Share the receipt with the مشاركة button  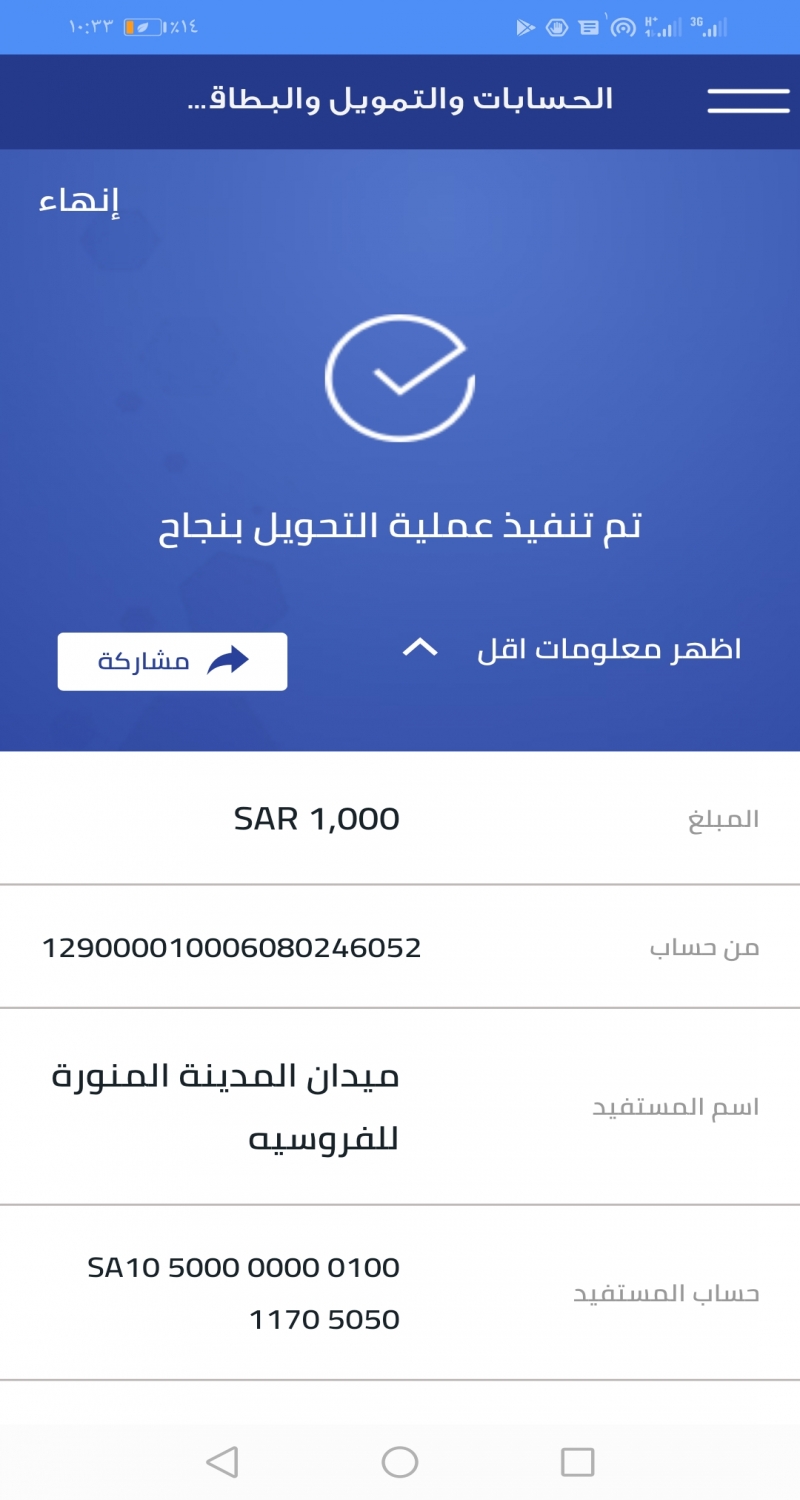tap(172, 661)
